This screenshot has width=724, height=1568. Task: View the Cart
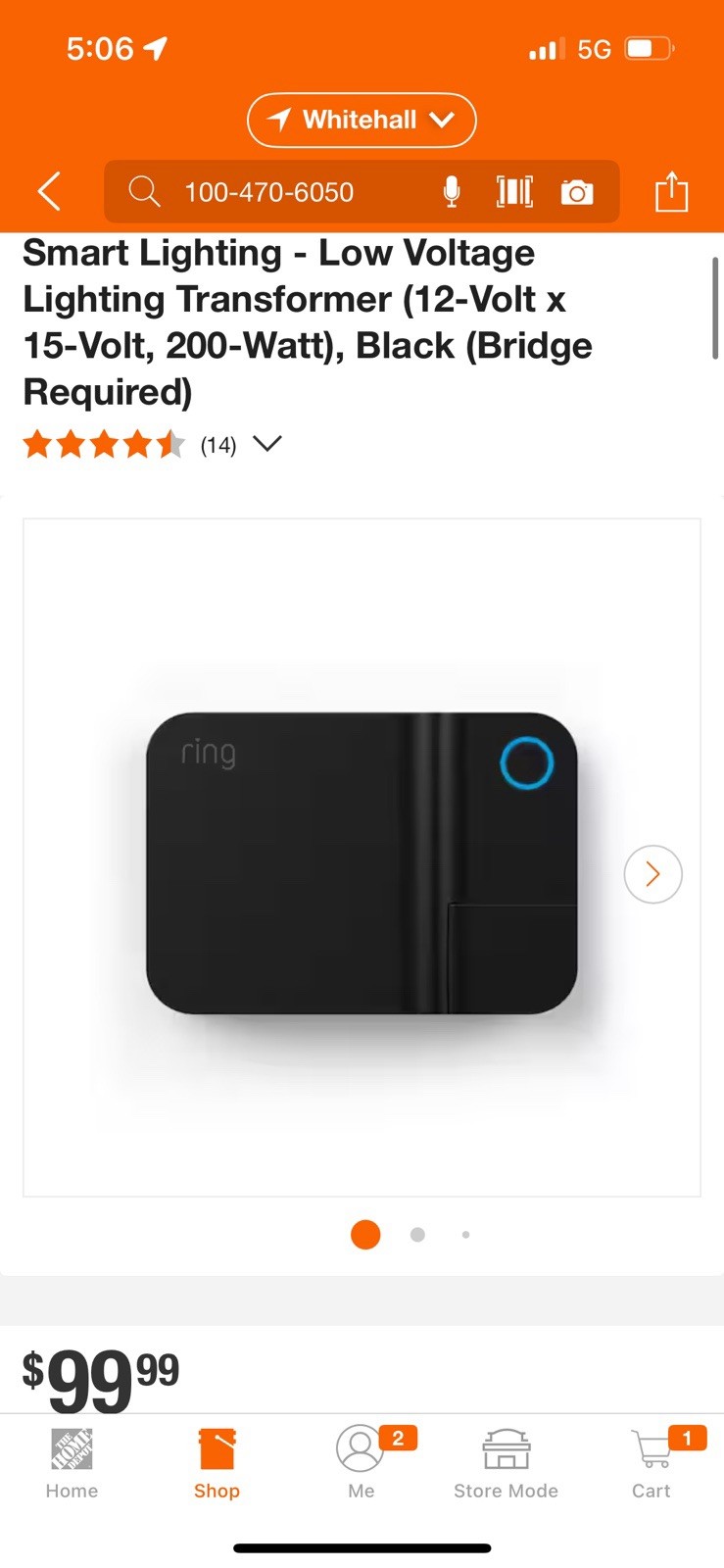[x=652, y=1464]
